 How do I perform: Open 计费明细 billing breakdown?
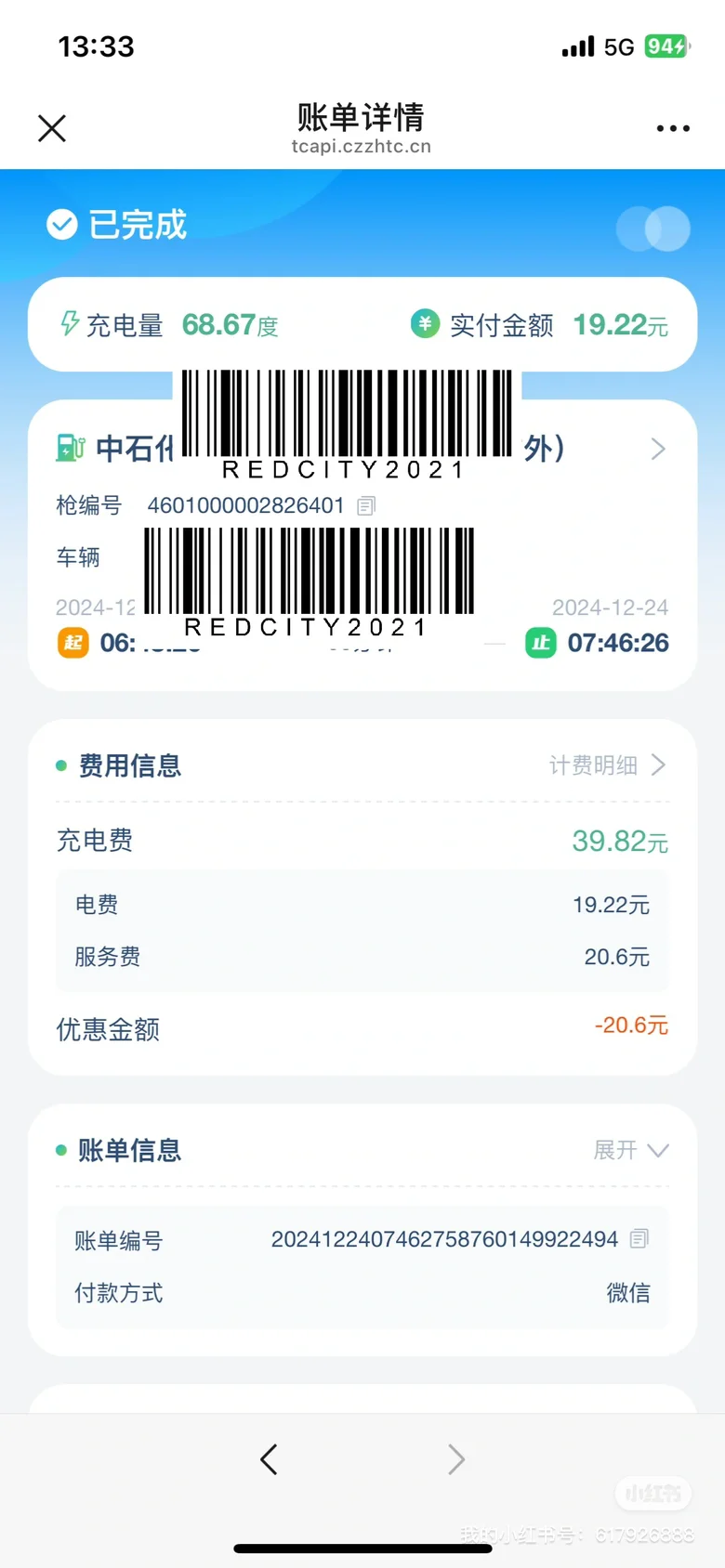tap(608, 765)
